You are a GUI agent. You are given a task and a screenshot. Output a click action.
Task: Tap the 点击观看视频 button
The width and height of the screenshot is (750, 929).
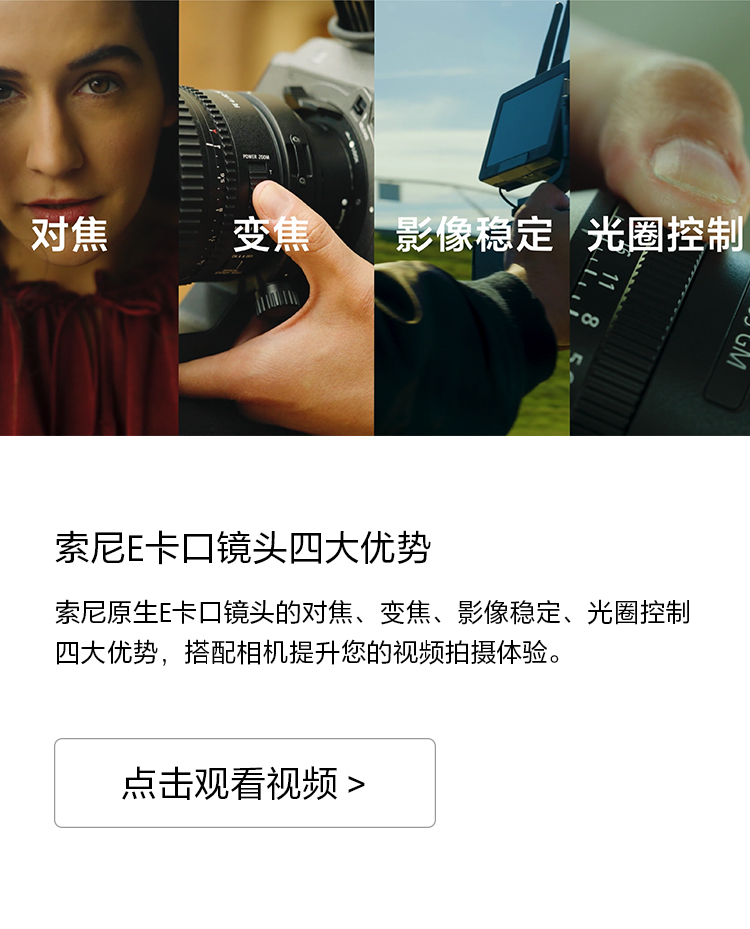245,783
